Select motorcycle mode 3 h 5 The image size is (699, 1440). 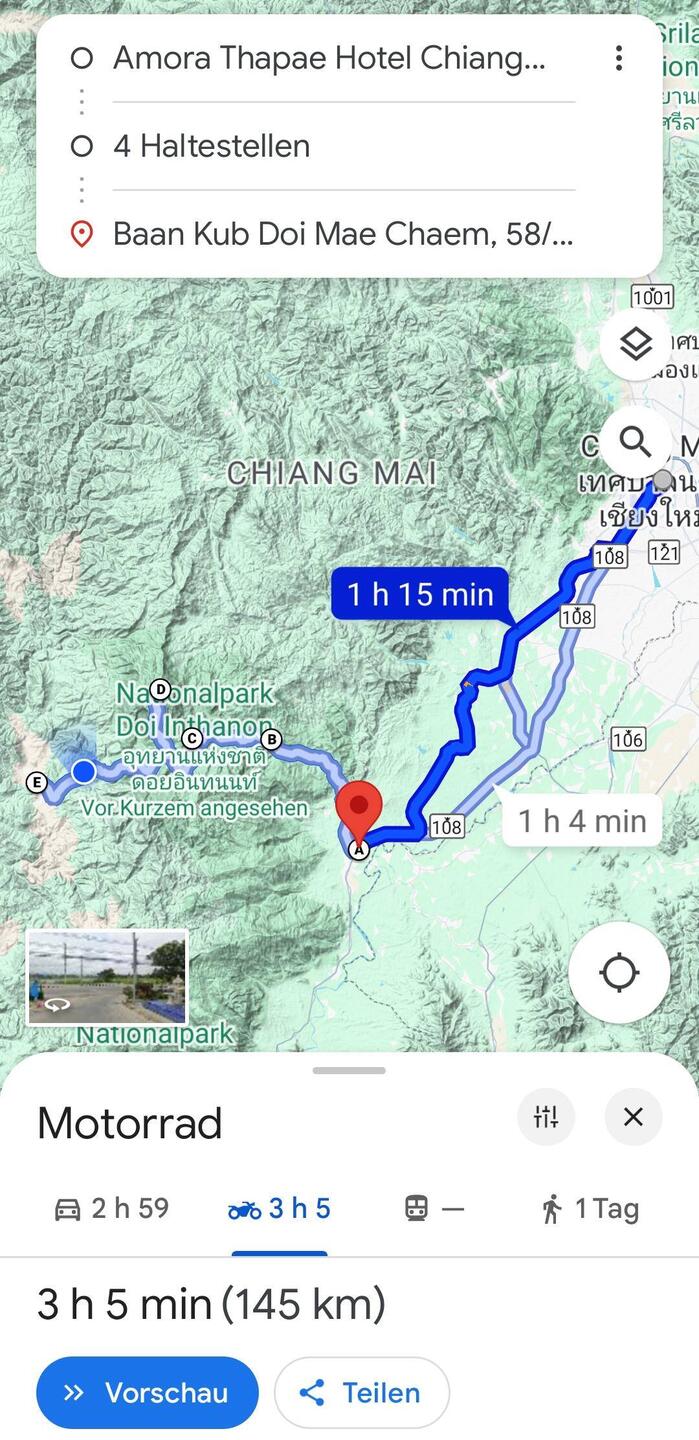(x=279, y=1209)
